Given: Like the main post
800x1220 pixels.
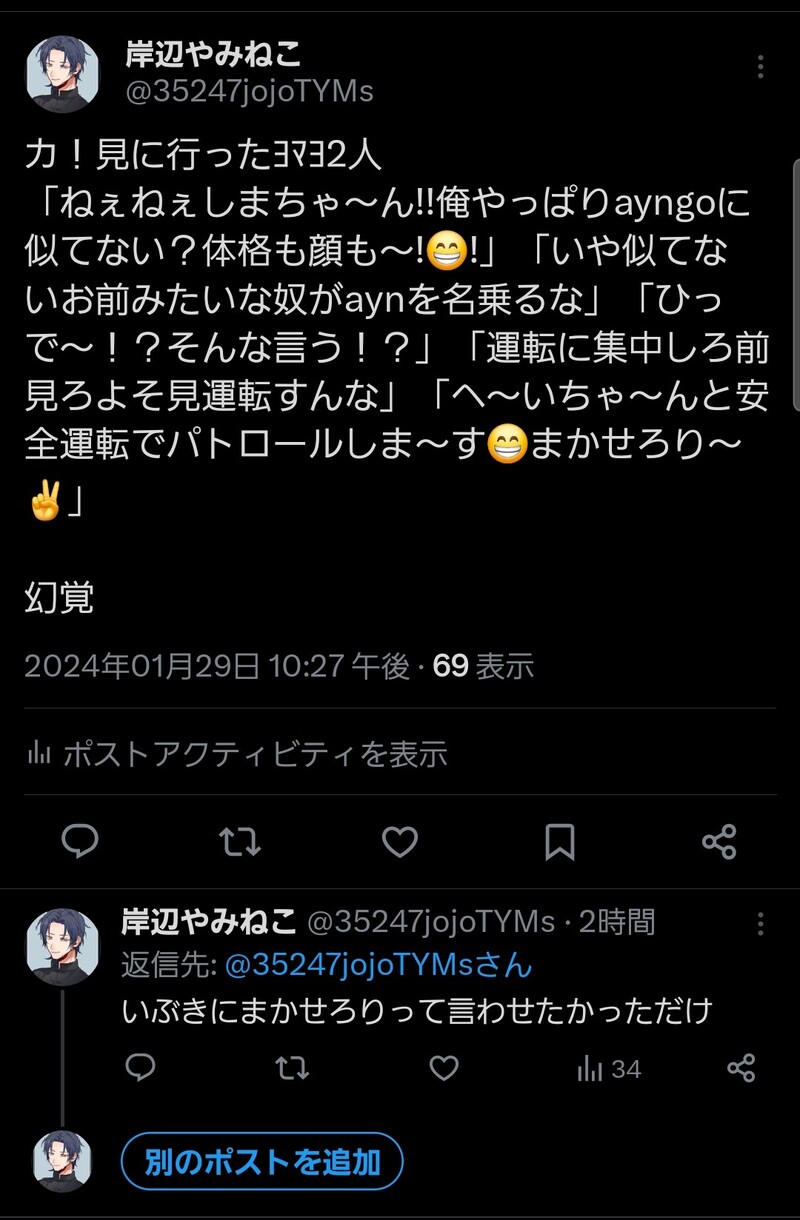Looking at the screenshot, I should click(400, 842).
